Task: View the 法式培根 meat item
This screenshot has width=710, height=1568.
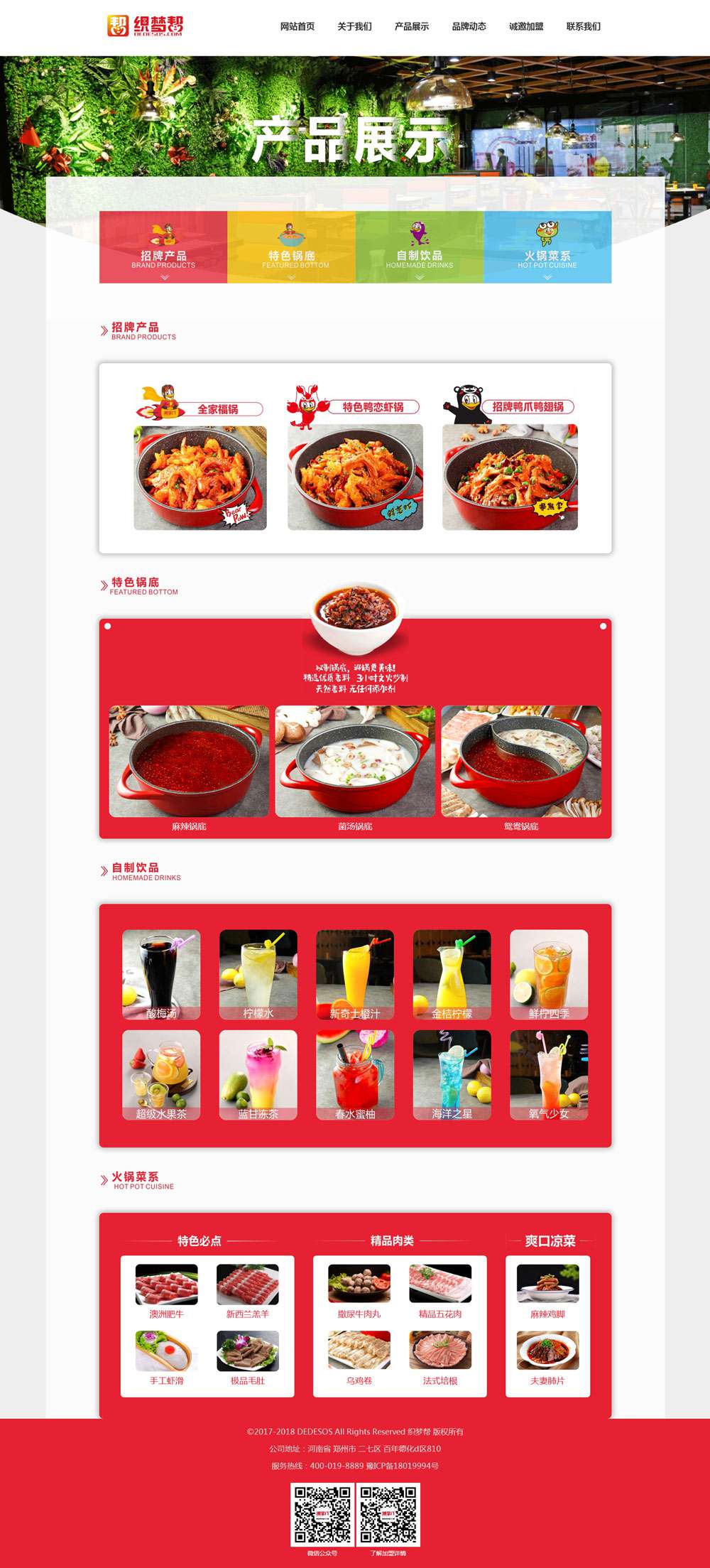Action: (x=440, y=1357)
